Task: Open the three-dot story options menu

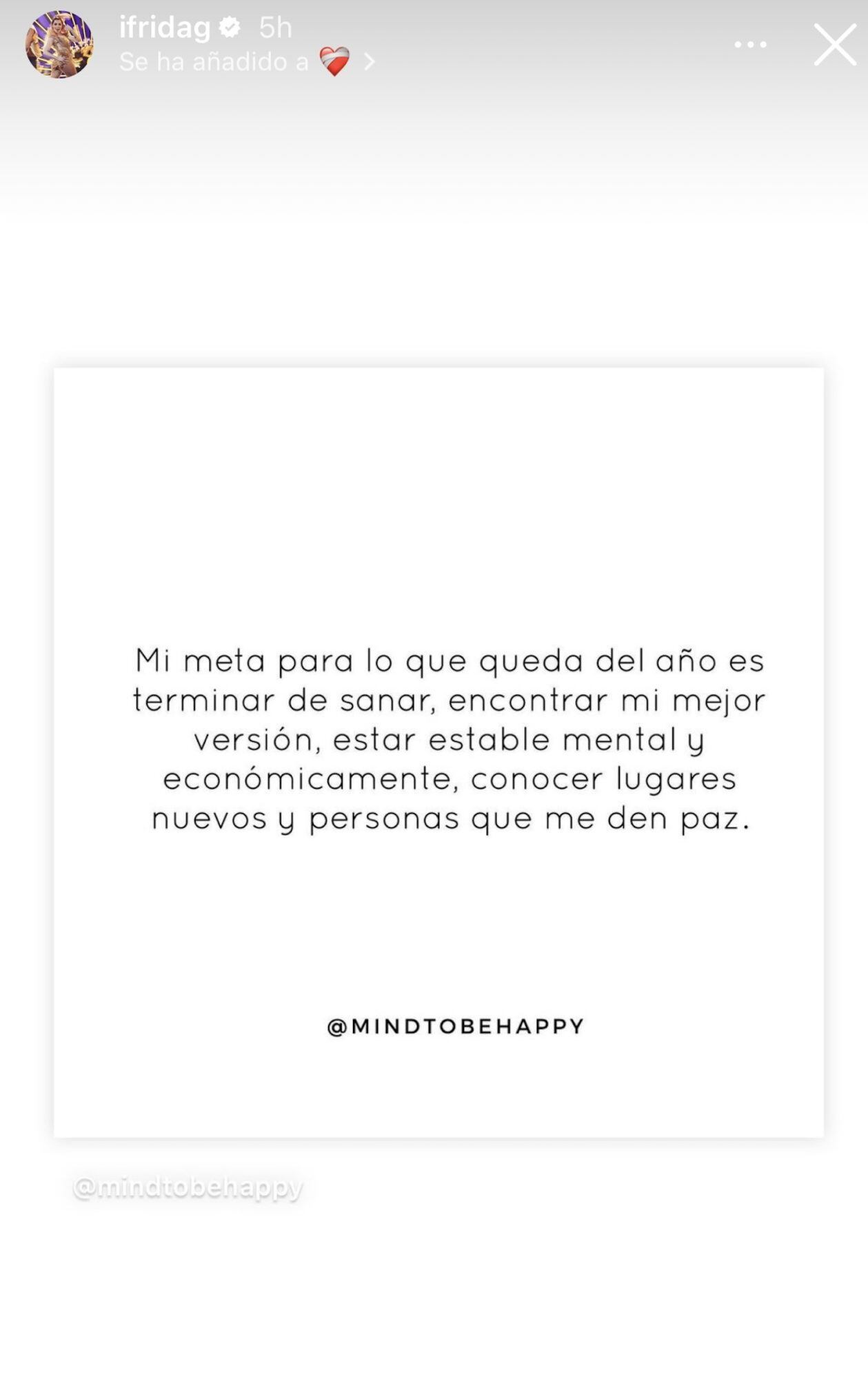Action: pyautogui.click(x=750, y=45)
